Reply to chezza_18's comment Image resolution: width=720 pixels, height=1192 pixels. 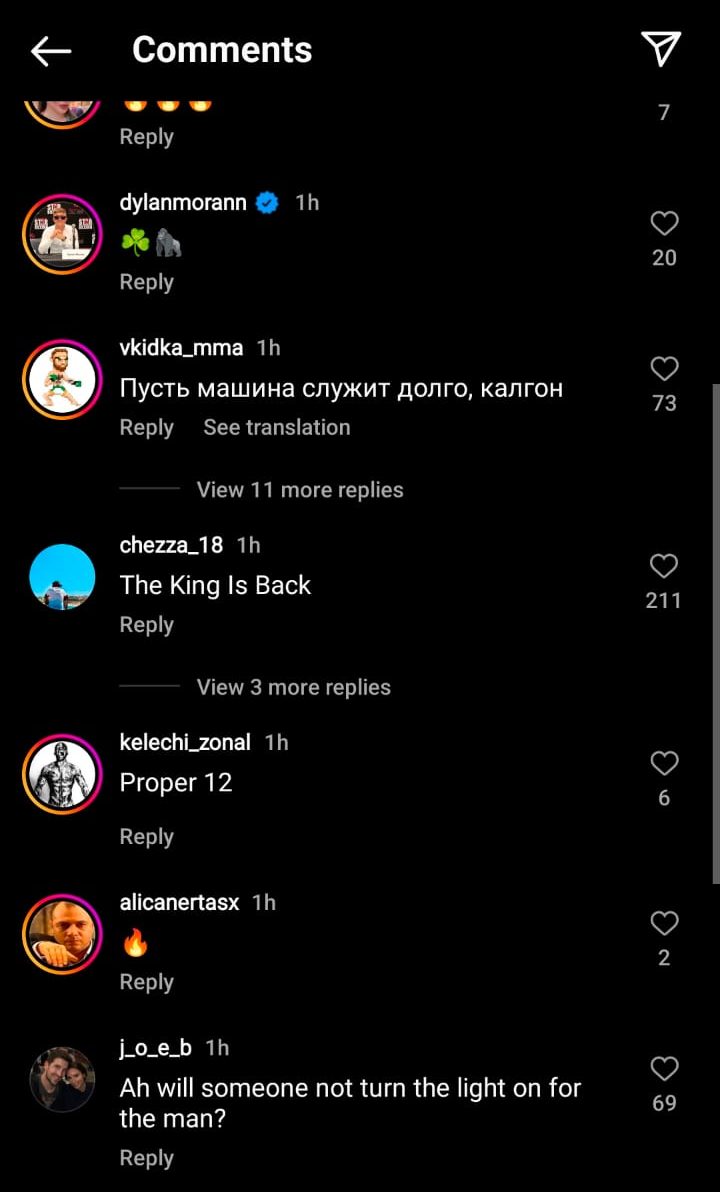(146, 625)
